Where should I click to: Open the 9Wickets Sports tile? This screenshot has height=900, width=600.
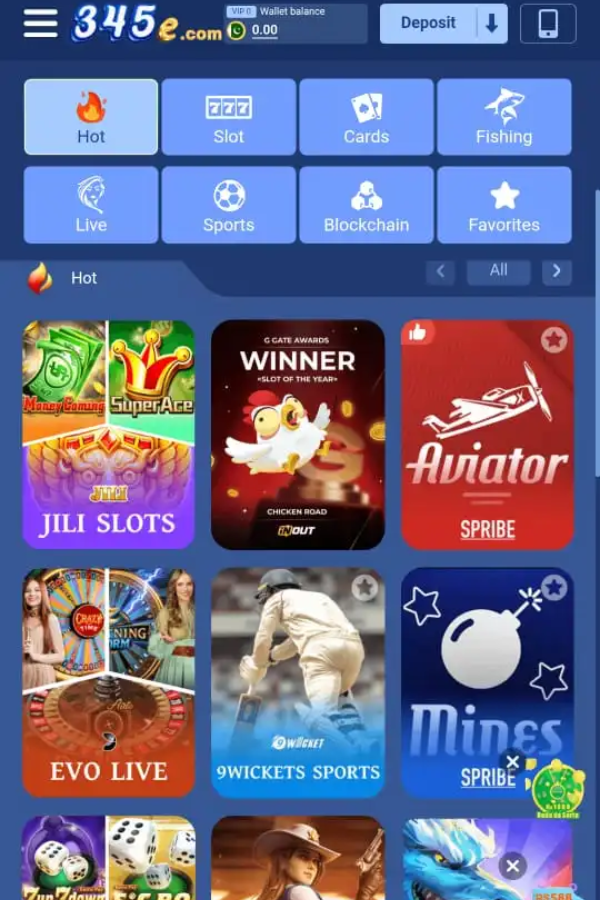click(x=297, y=683)
